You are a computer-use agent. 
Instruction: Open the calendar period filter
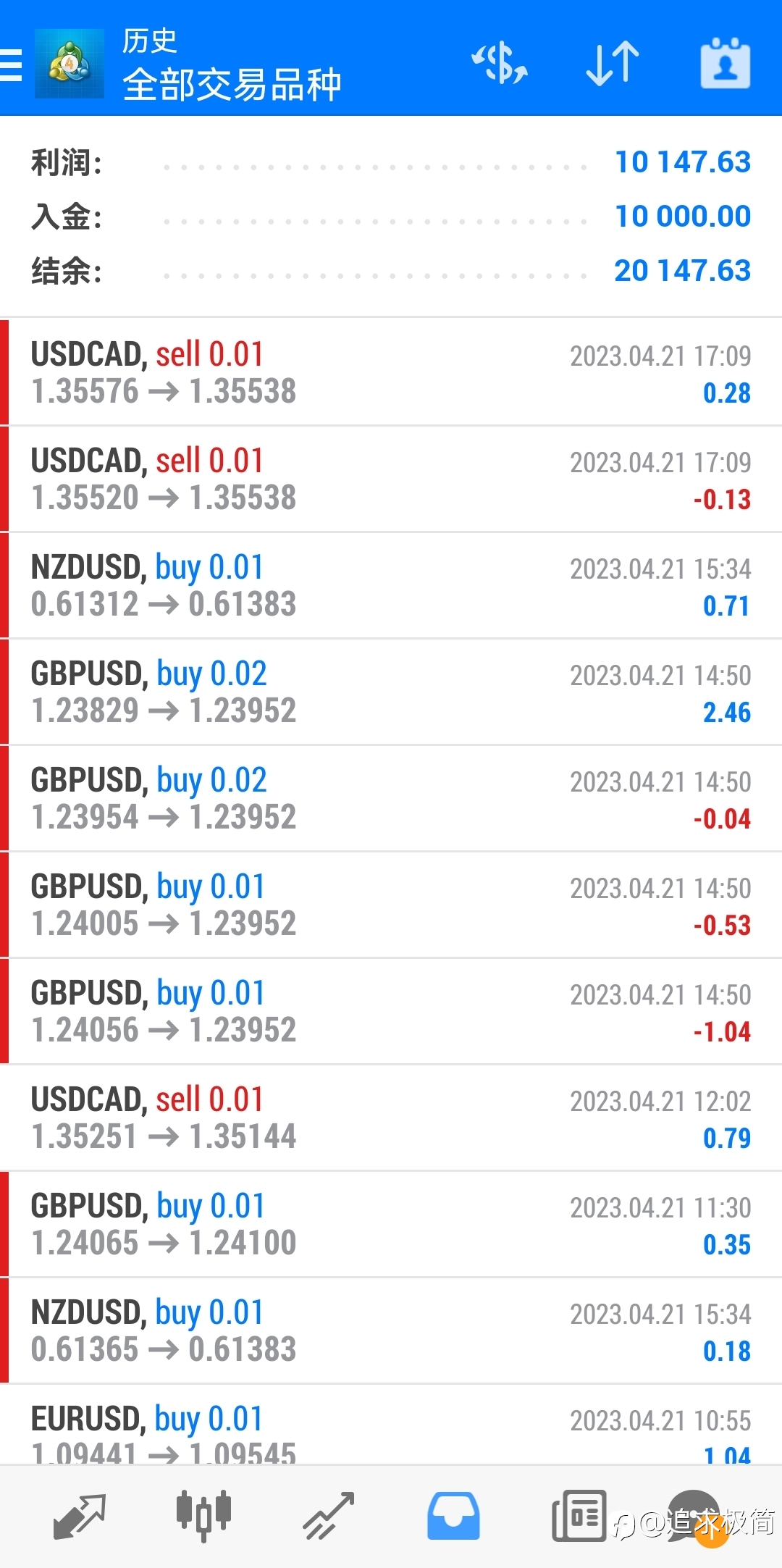(x=726, y=64)
